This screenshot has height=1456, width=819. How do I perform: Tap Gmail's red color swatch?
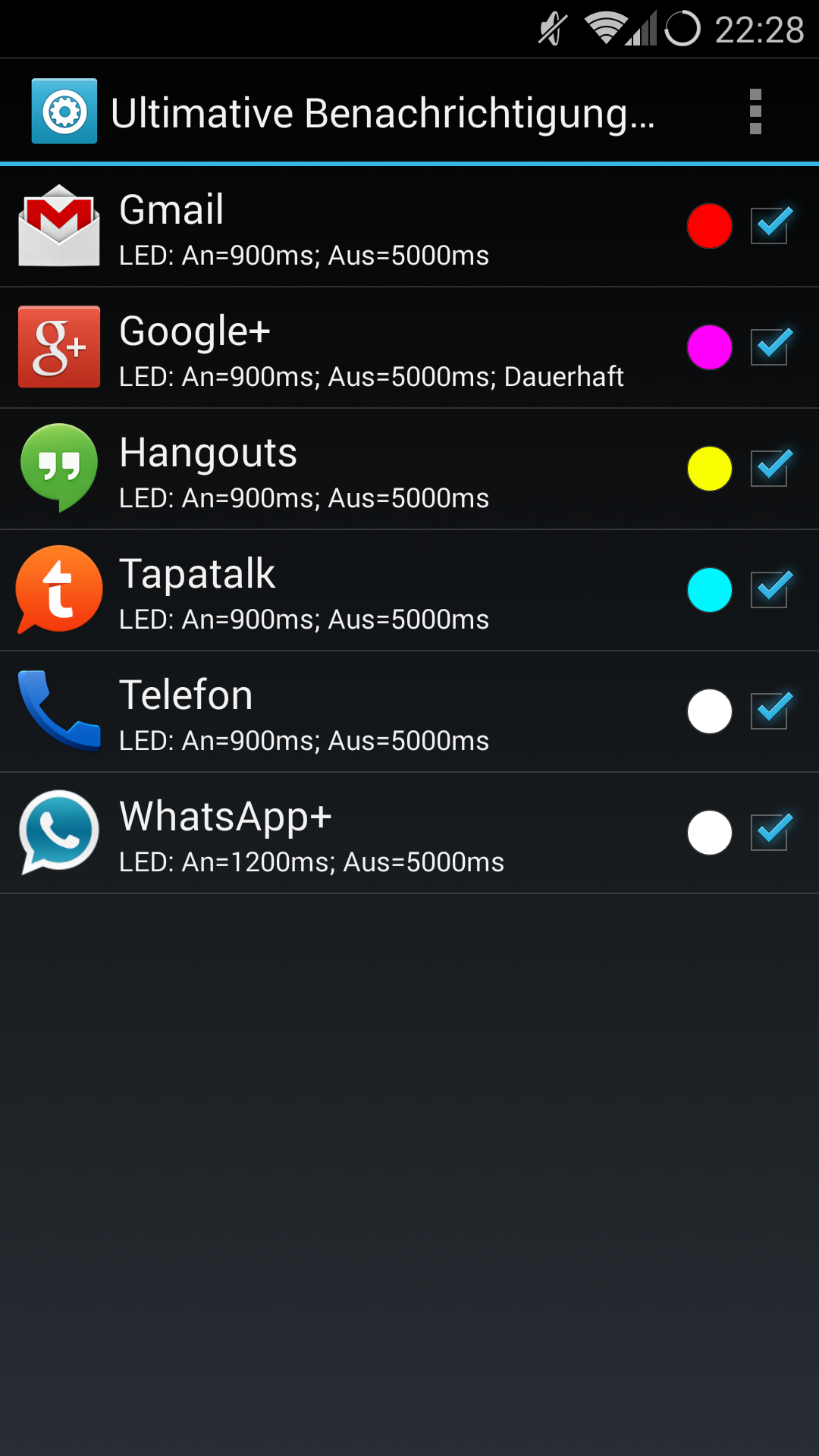(709, 226)
